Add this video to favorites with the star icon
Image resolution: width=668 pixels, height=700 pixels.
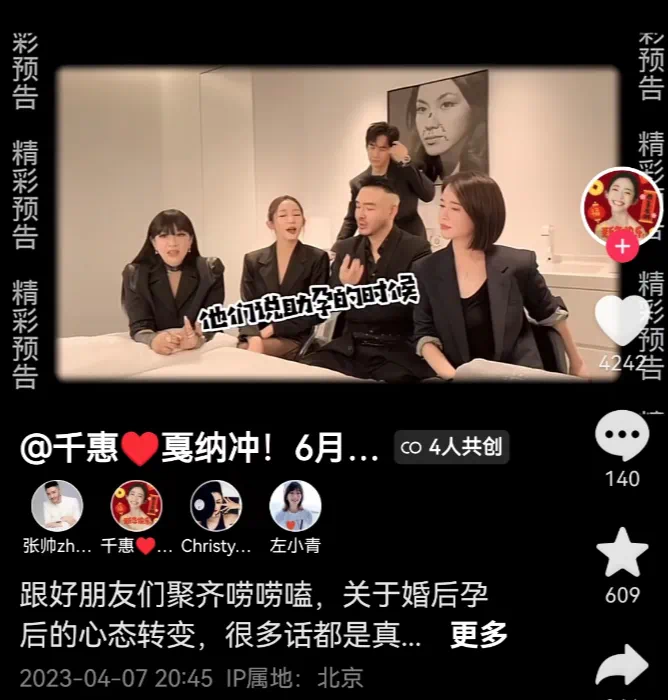tap(622, 552)
